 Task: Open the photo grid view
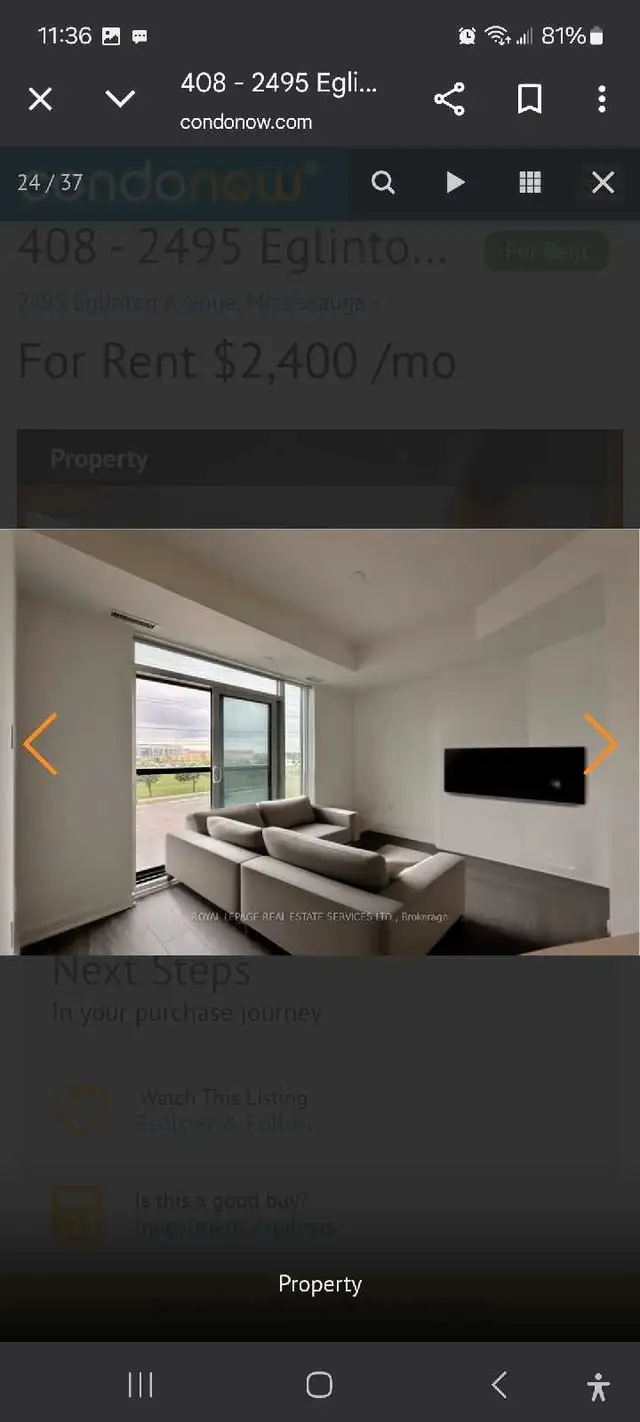pyautogui.click(x=530, y=182)
